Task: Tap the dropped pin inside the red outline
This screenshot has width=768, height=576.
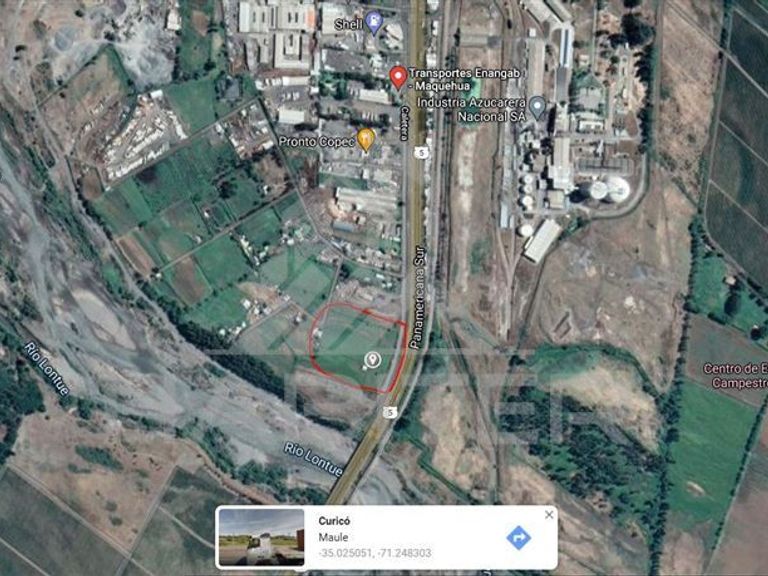Action: (x=373, y=360)
